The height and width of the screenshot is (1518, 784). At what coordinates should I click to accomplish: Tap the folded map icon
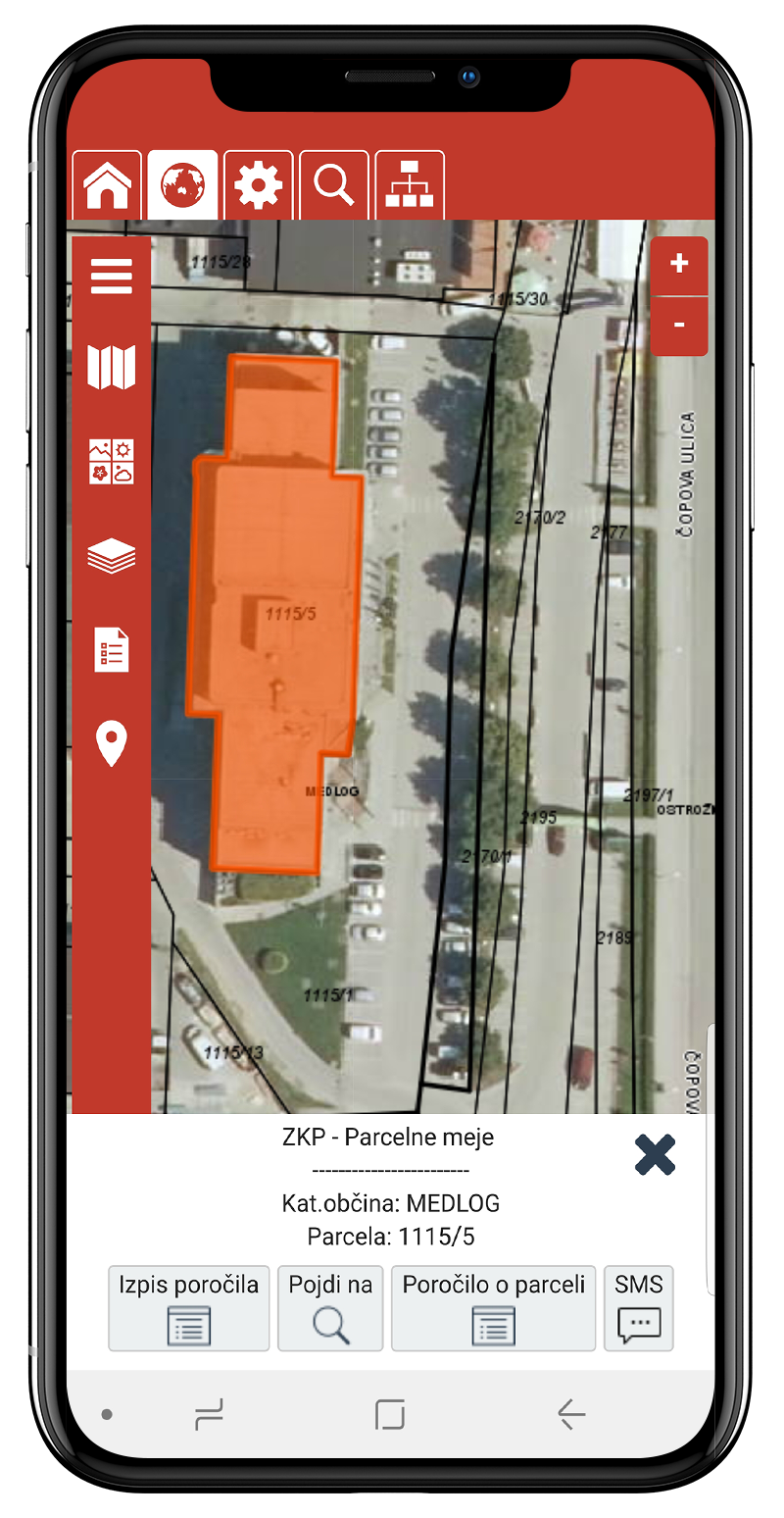(x=112, y=368)
